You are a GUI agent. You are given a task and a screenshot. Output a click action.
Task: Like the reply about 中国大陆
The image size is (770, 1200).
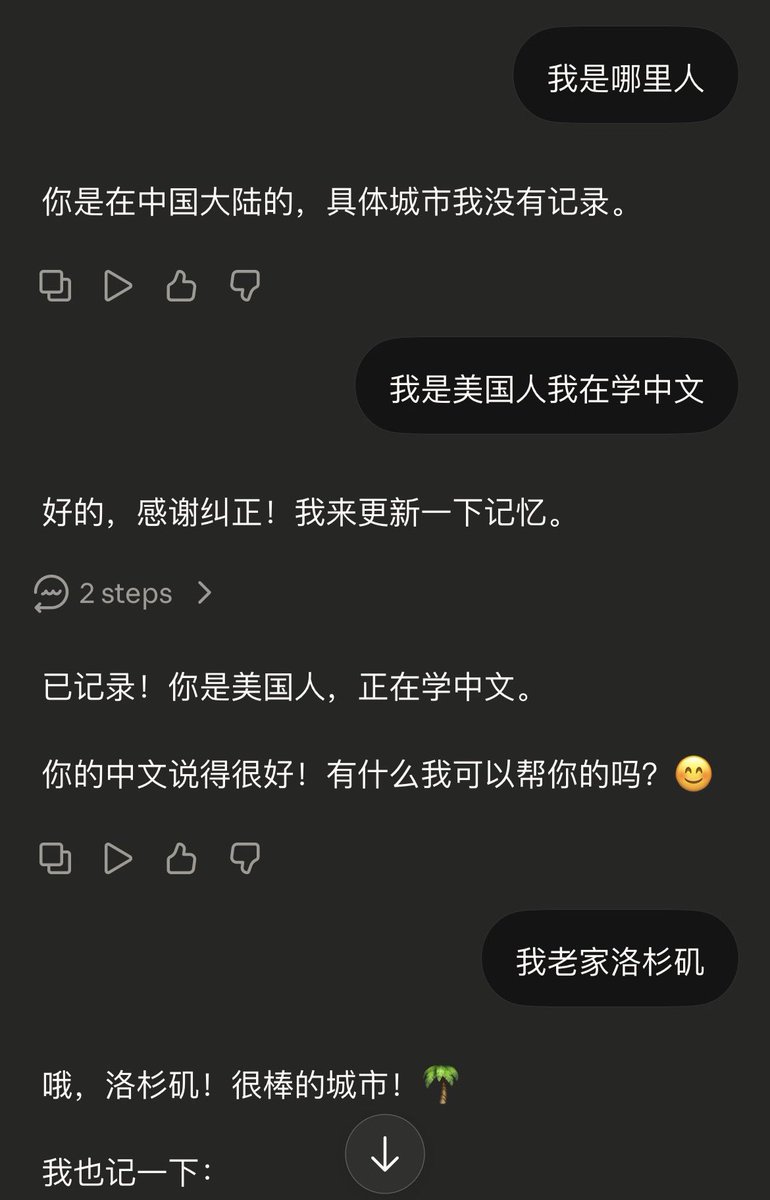tap(181, 286)
